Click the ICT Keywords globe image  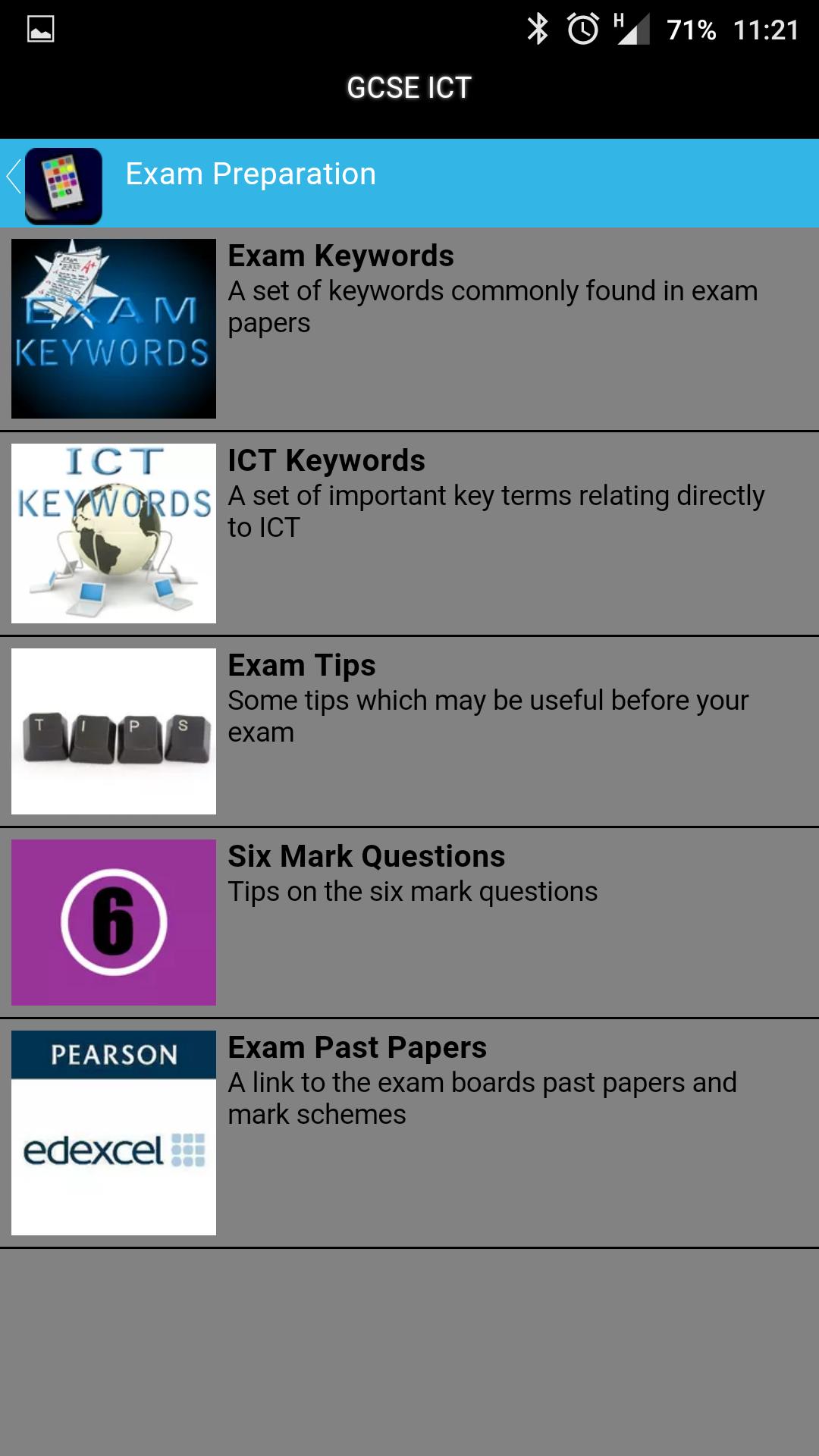pyautogui.click(x=113, y=532)
